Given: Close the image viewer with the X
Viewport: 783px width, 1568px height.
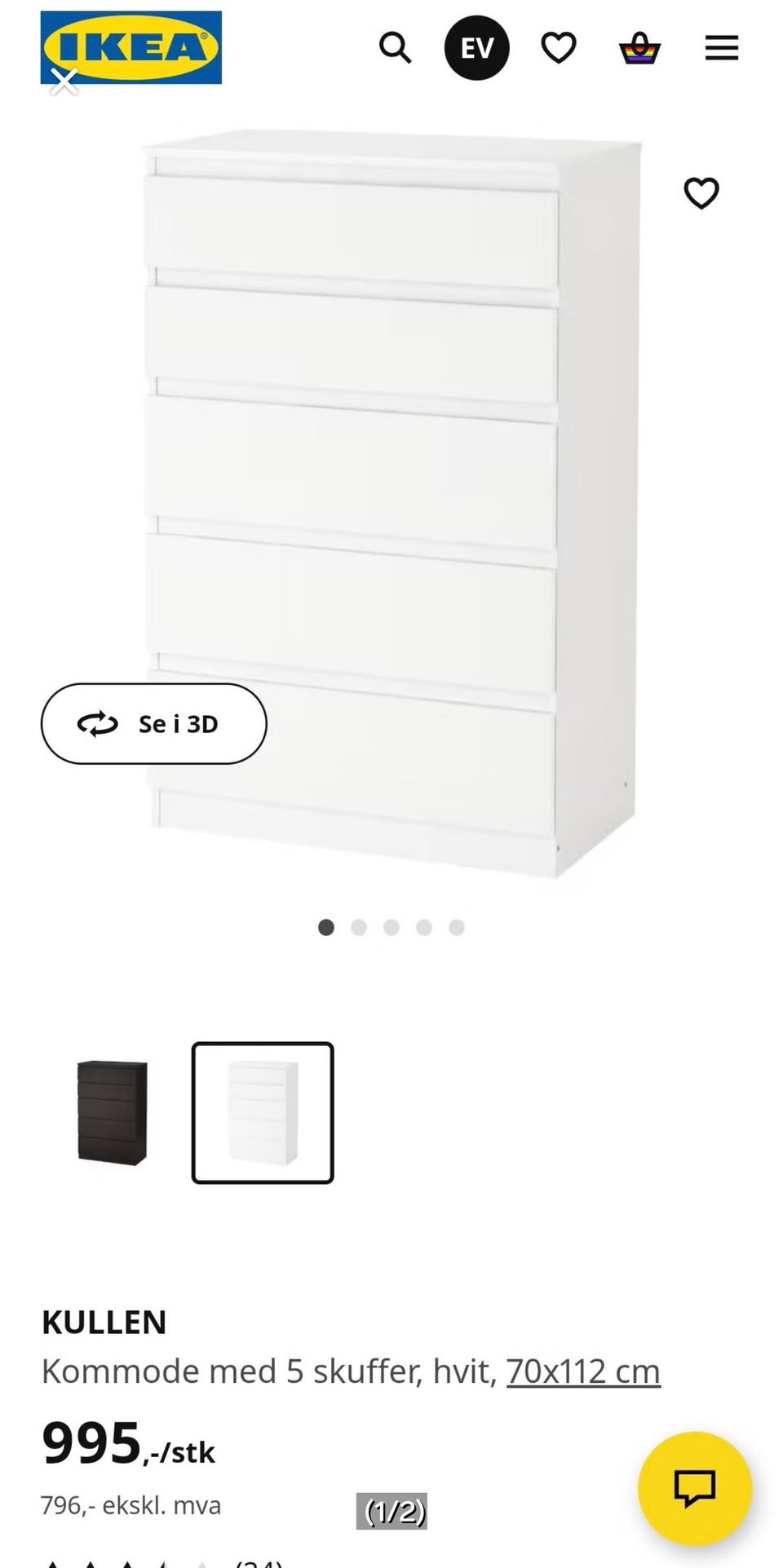Looking at the screenshot, I should pos(64,82).
